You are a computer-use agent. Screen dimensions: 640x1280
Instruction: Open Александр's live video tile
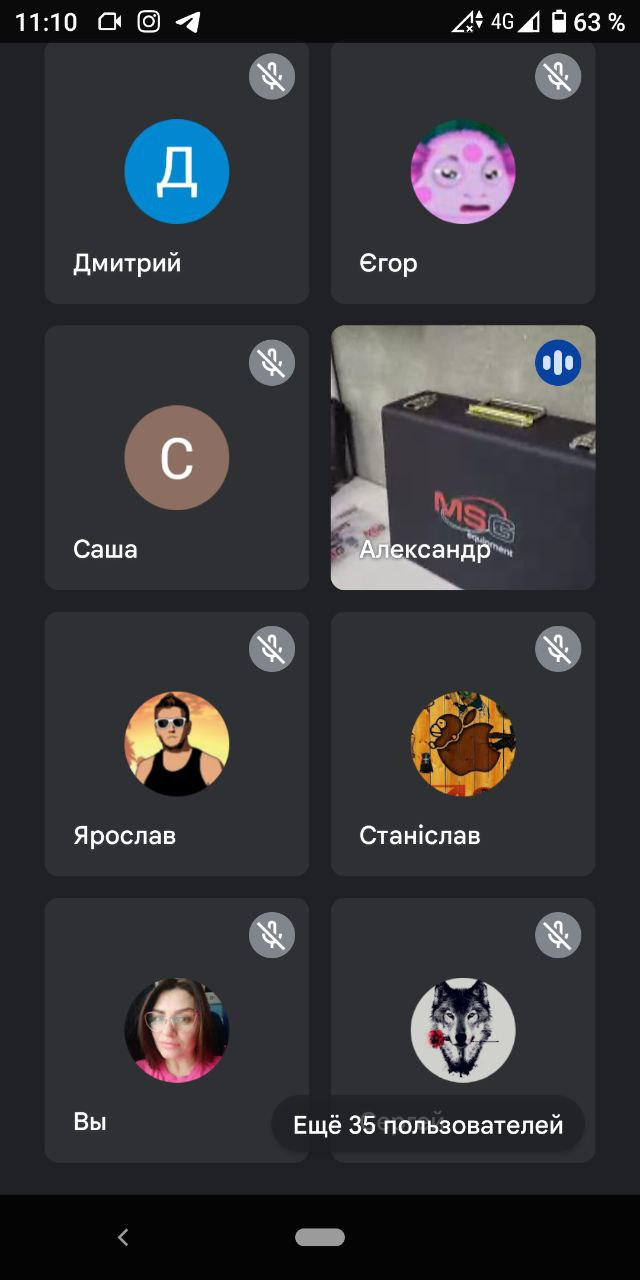(463, 457)
